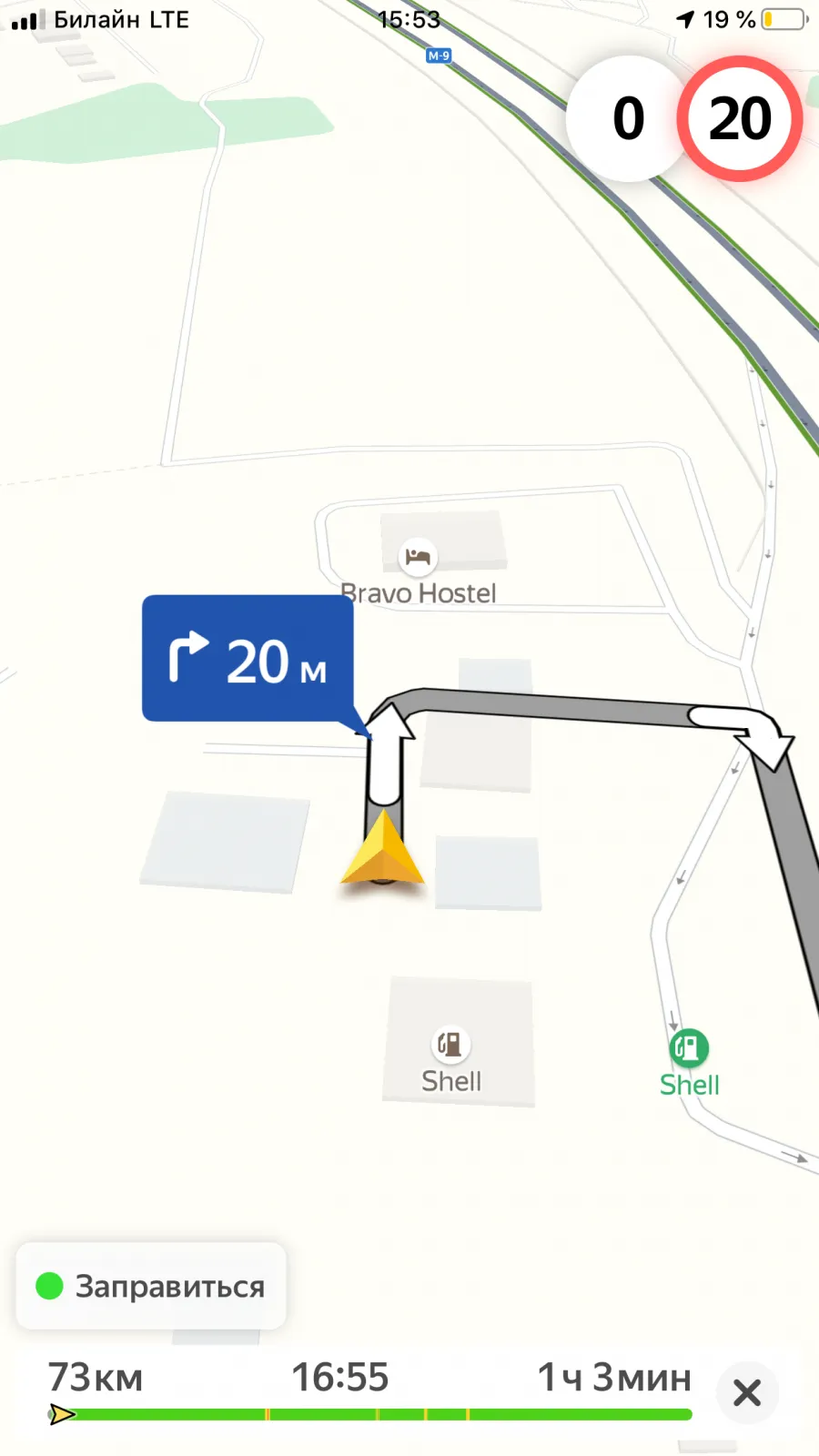Select the green Shell gas station marker
Screen dimensions: 819x1456
pos(689,1047)
